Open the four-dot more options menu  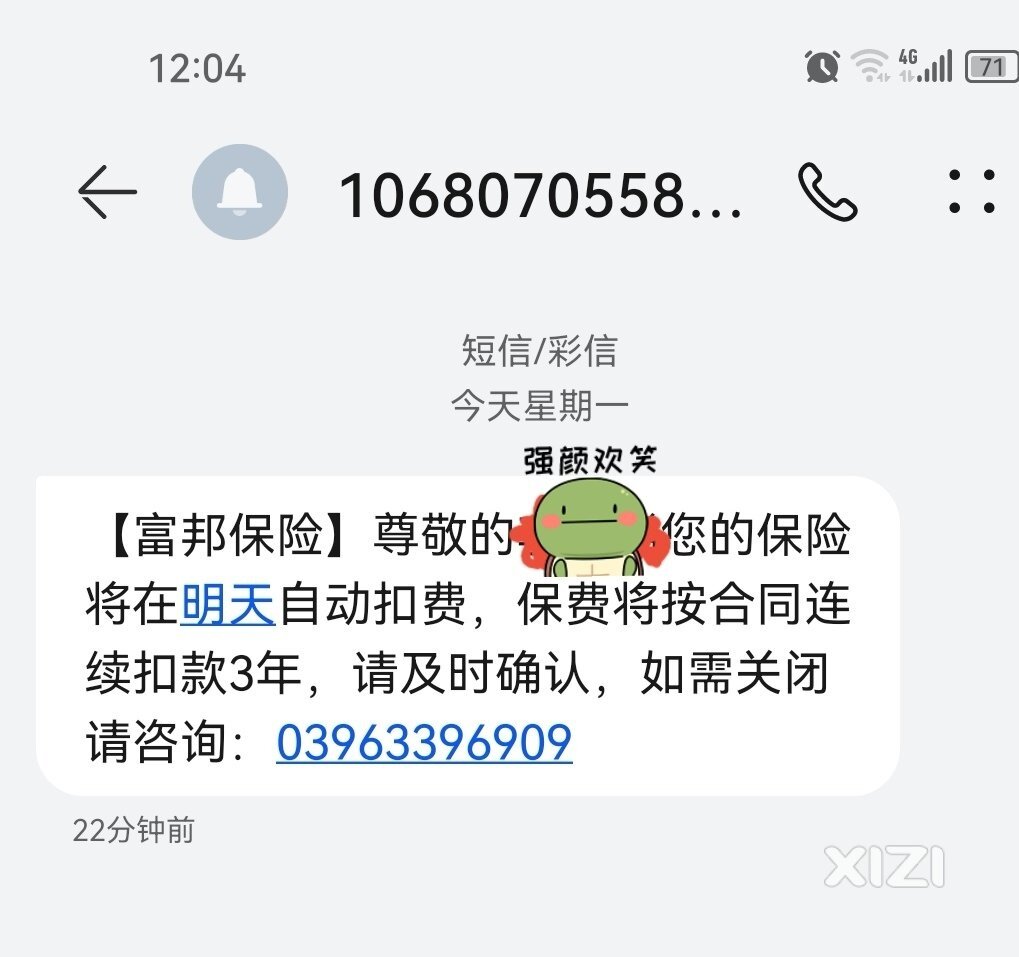(x=971, y=192)
